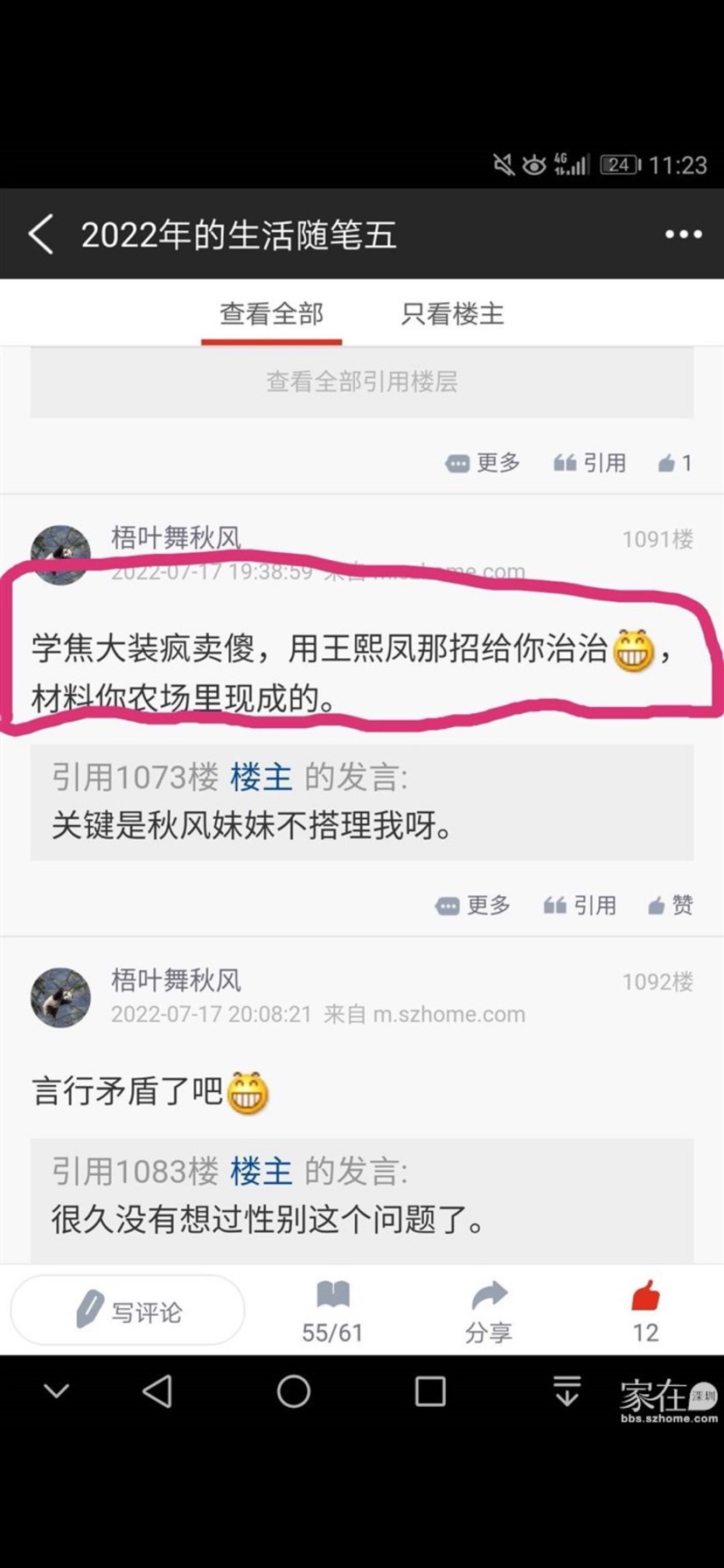Go back from the 2022年的生活随笔五 thread

click(x=41, y=234)
